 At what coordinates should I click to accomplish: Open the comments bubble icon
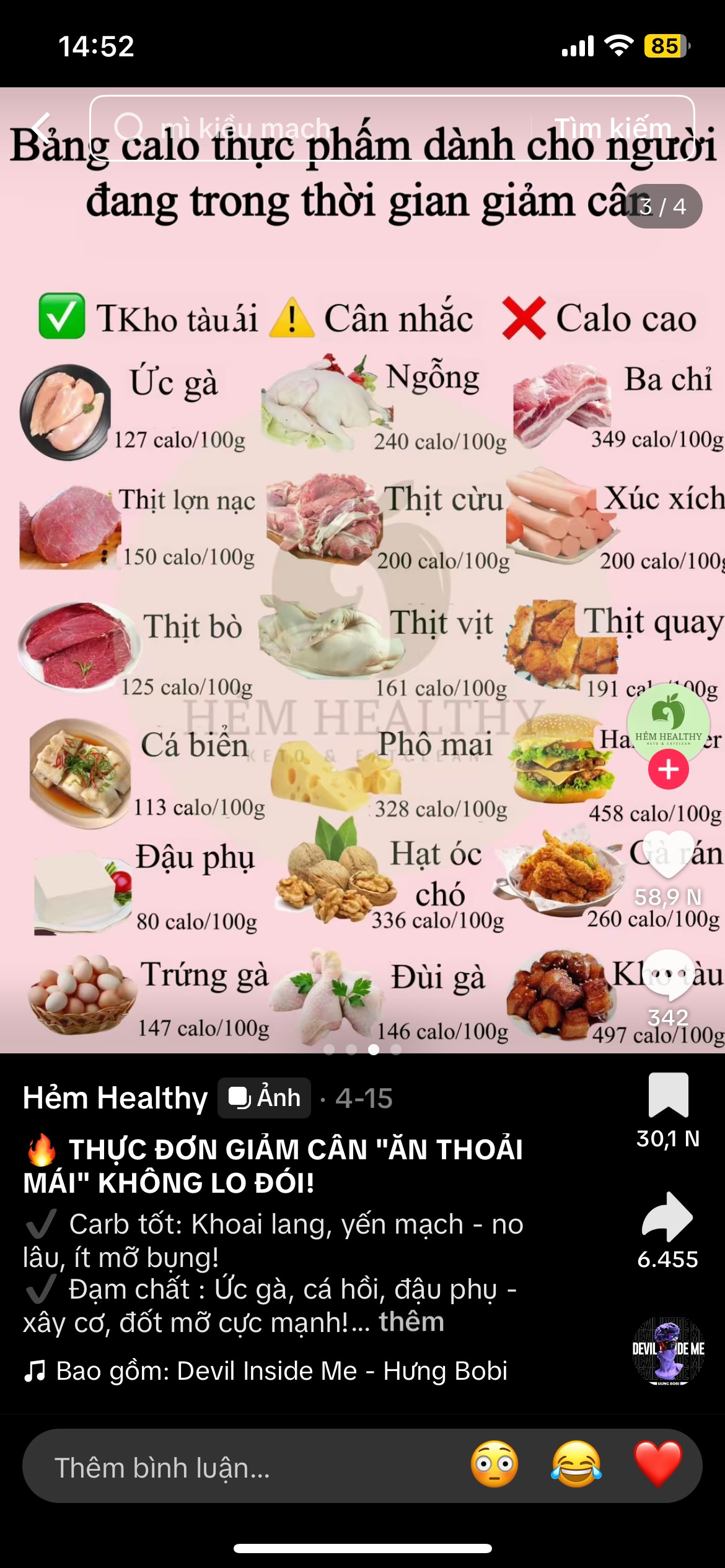[668, 975]
